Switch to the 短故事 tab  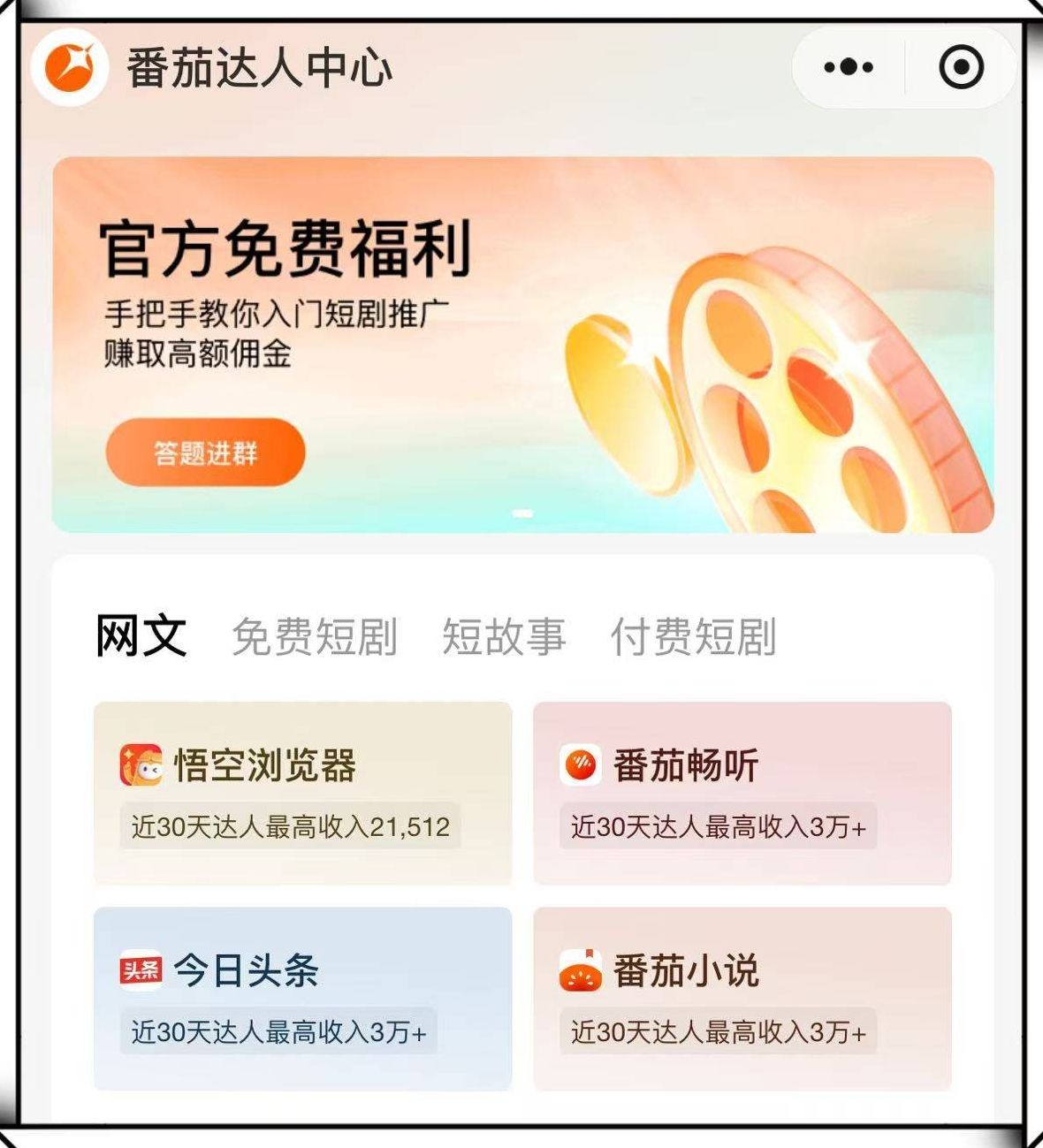pyautogui.click(x=504, y=637)
